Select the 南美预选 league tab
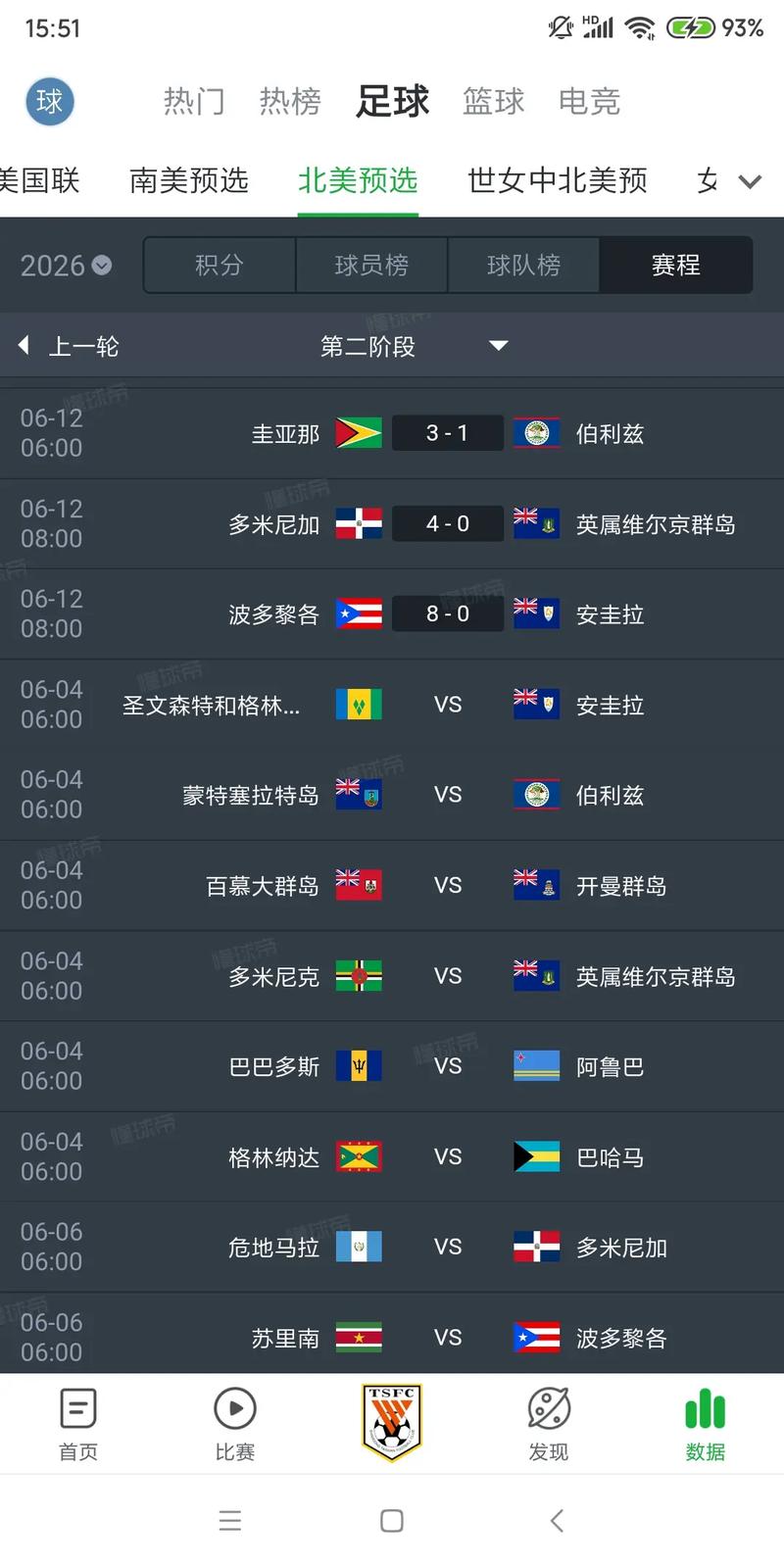This screenshot has height=1568, width=784. 189,180
